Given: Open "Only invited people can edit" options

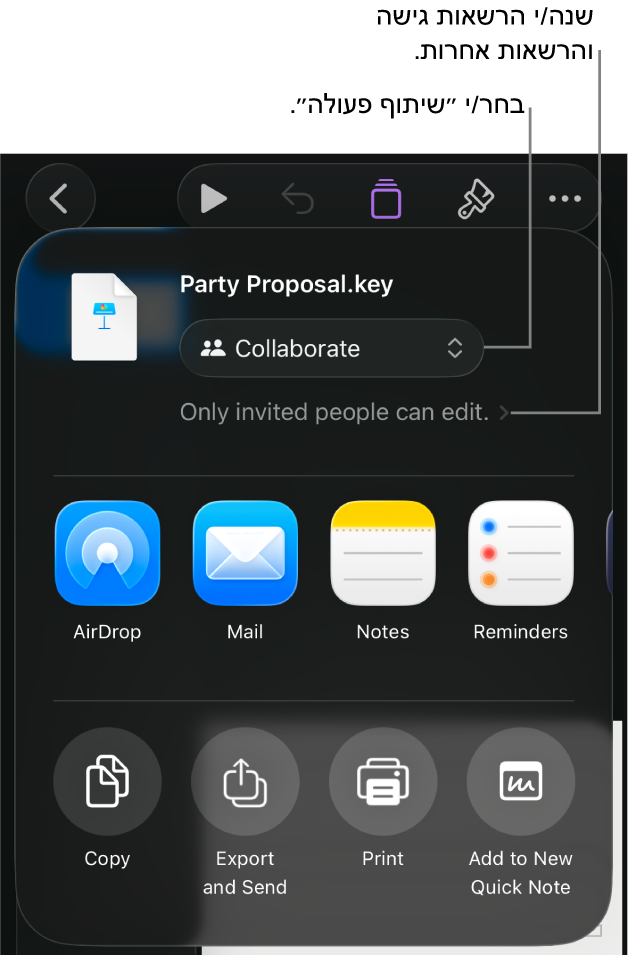Looking at the screenshot, I should click(x=344, y=412).
